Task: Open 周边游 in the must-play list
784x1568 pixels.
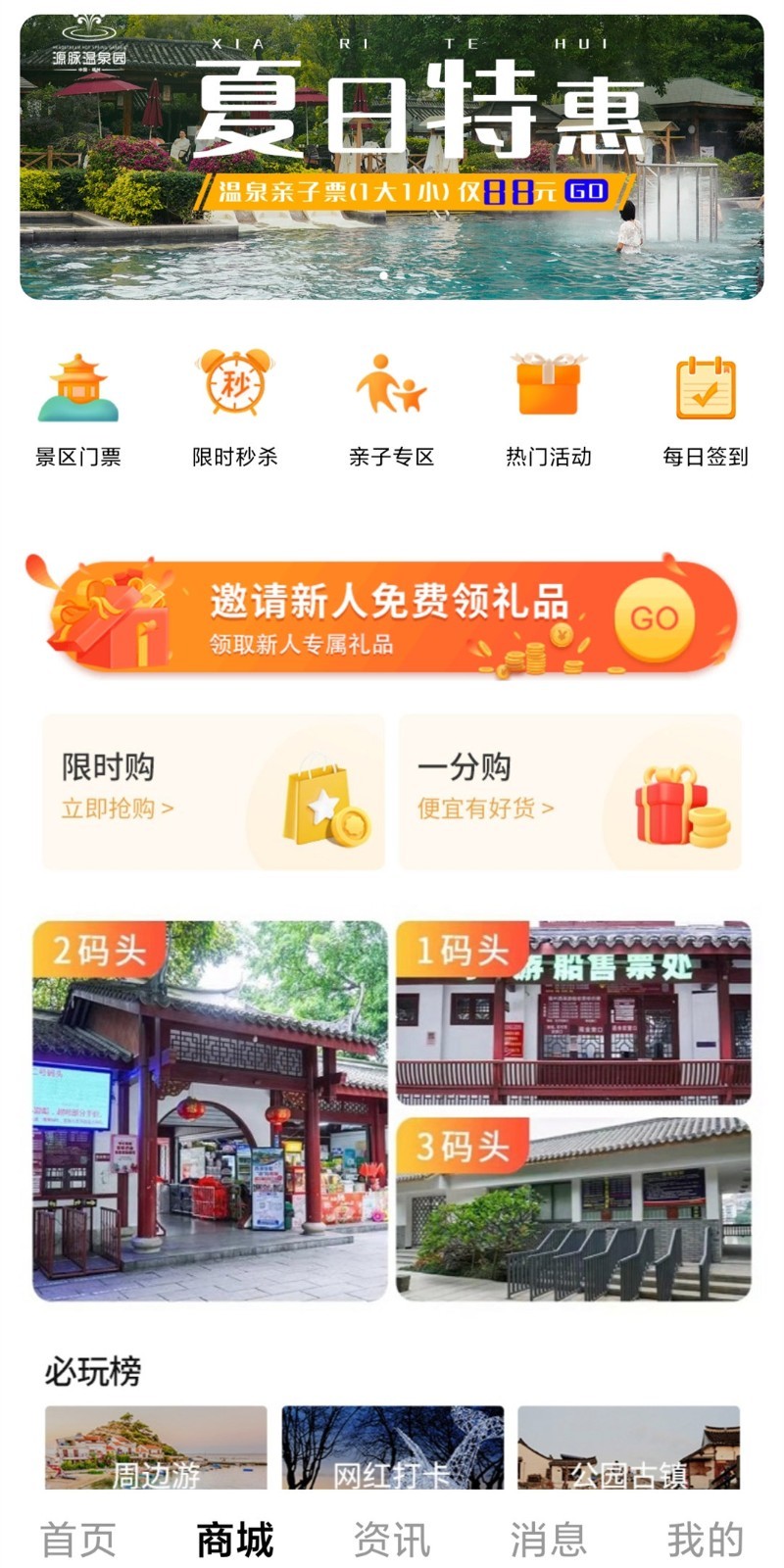Action: [156, 1448]
